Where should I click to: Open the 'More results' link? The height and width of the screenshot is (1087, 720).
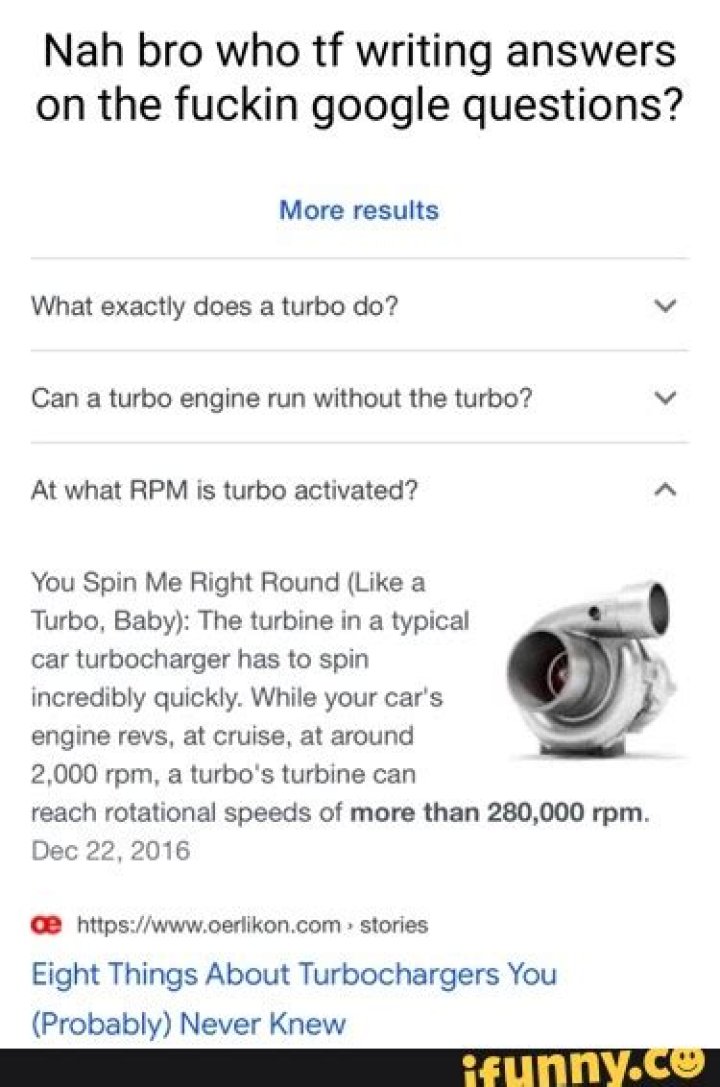(x=359, y=210)
